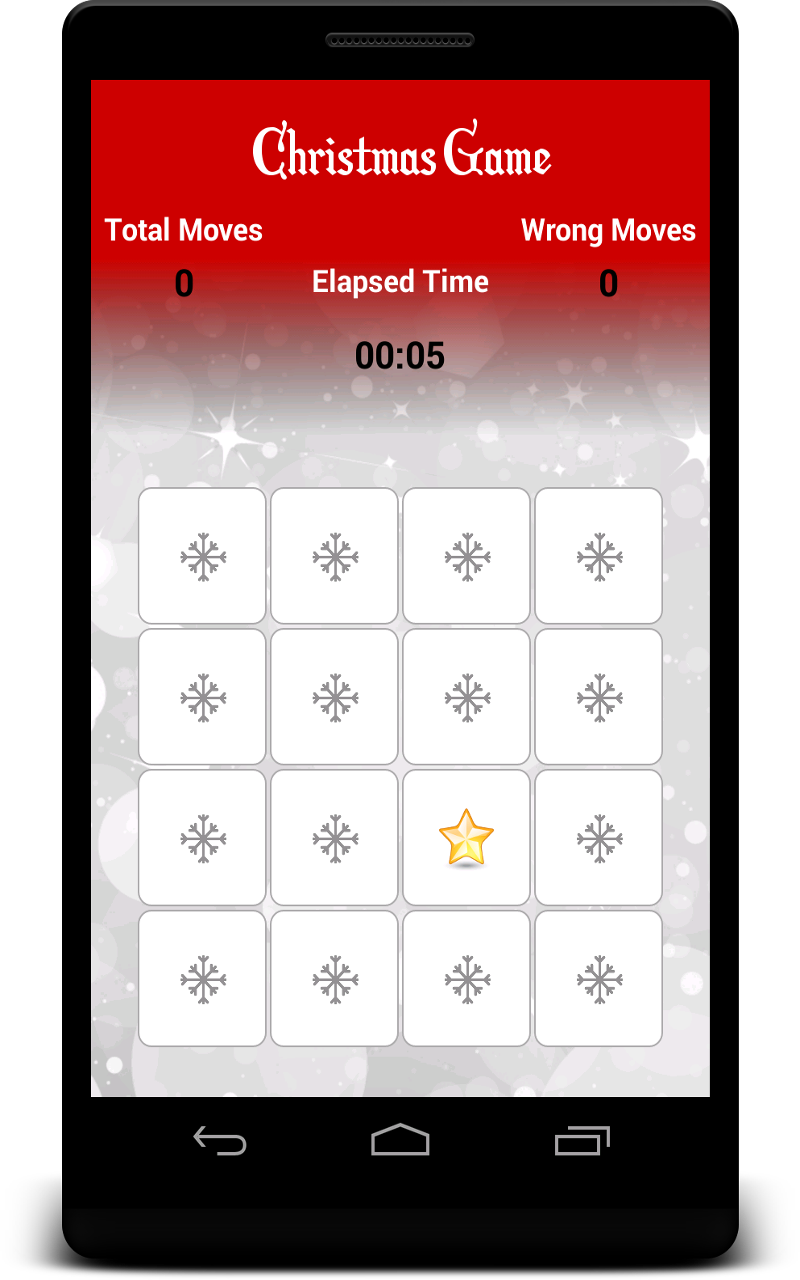Flip the first snowflake card in the second row
800x1280 pixels.
202,696
